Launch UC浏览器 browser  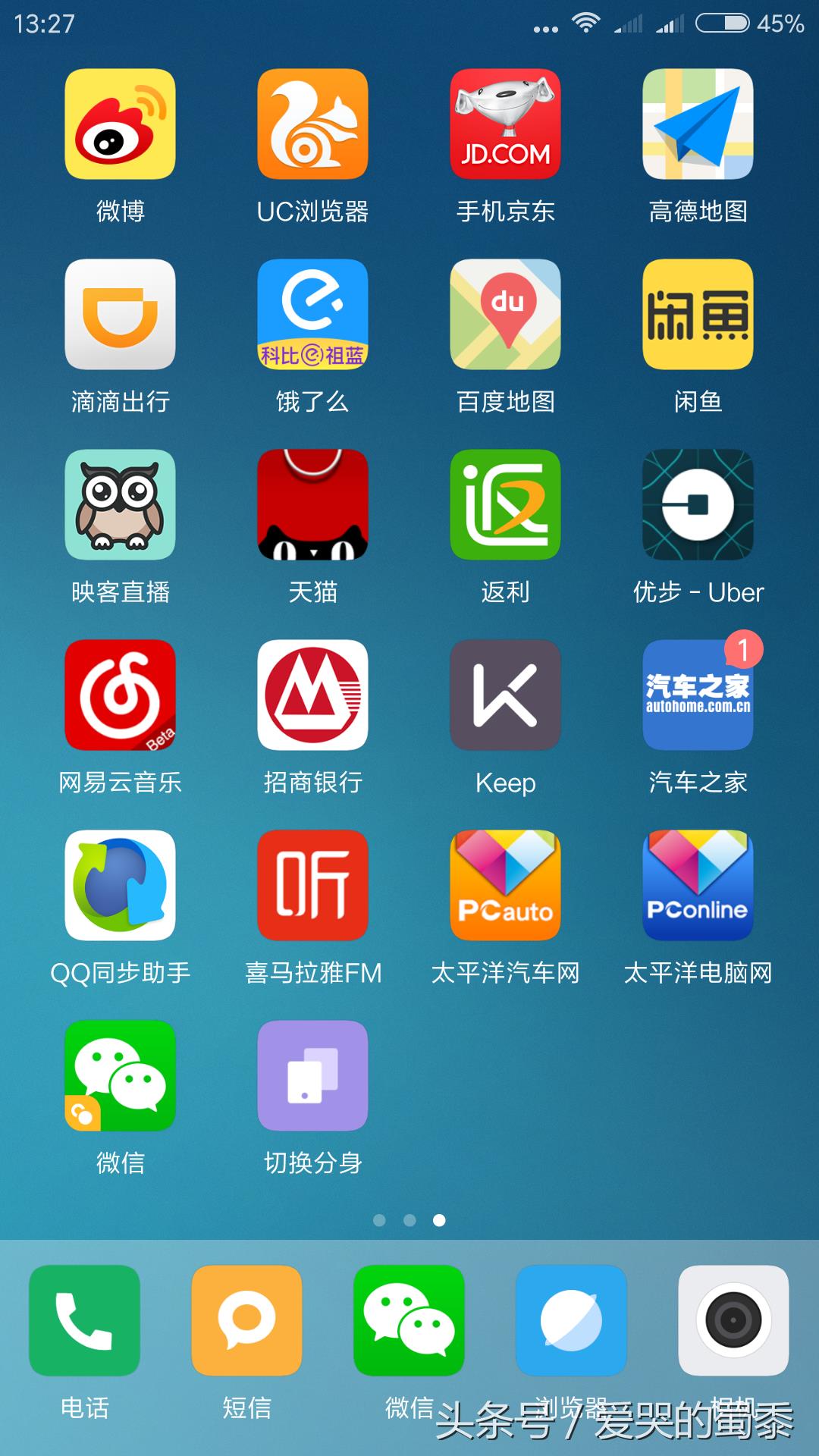(x=312, y=124)
